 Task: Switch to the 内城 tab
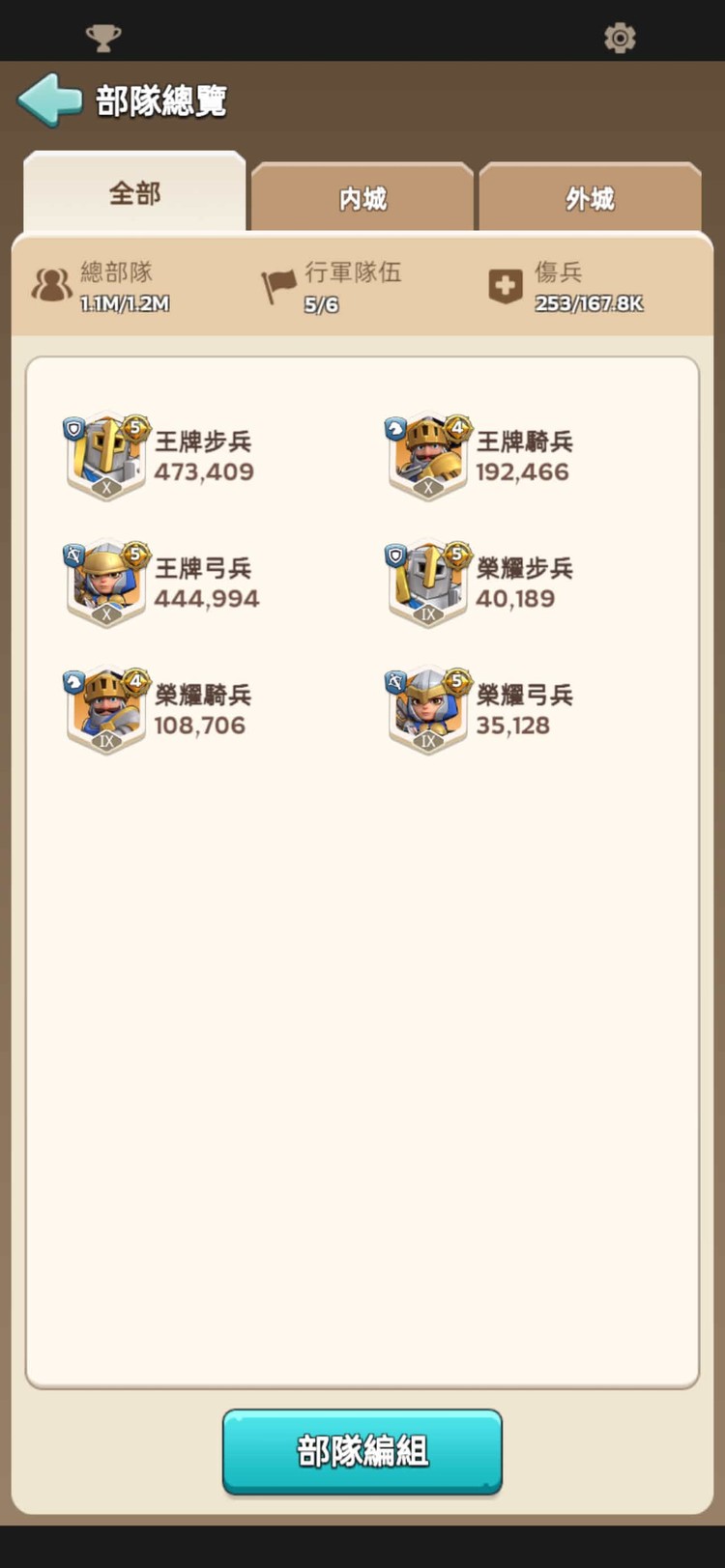coord(362,196)
